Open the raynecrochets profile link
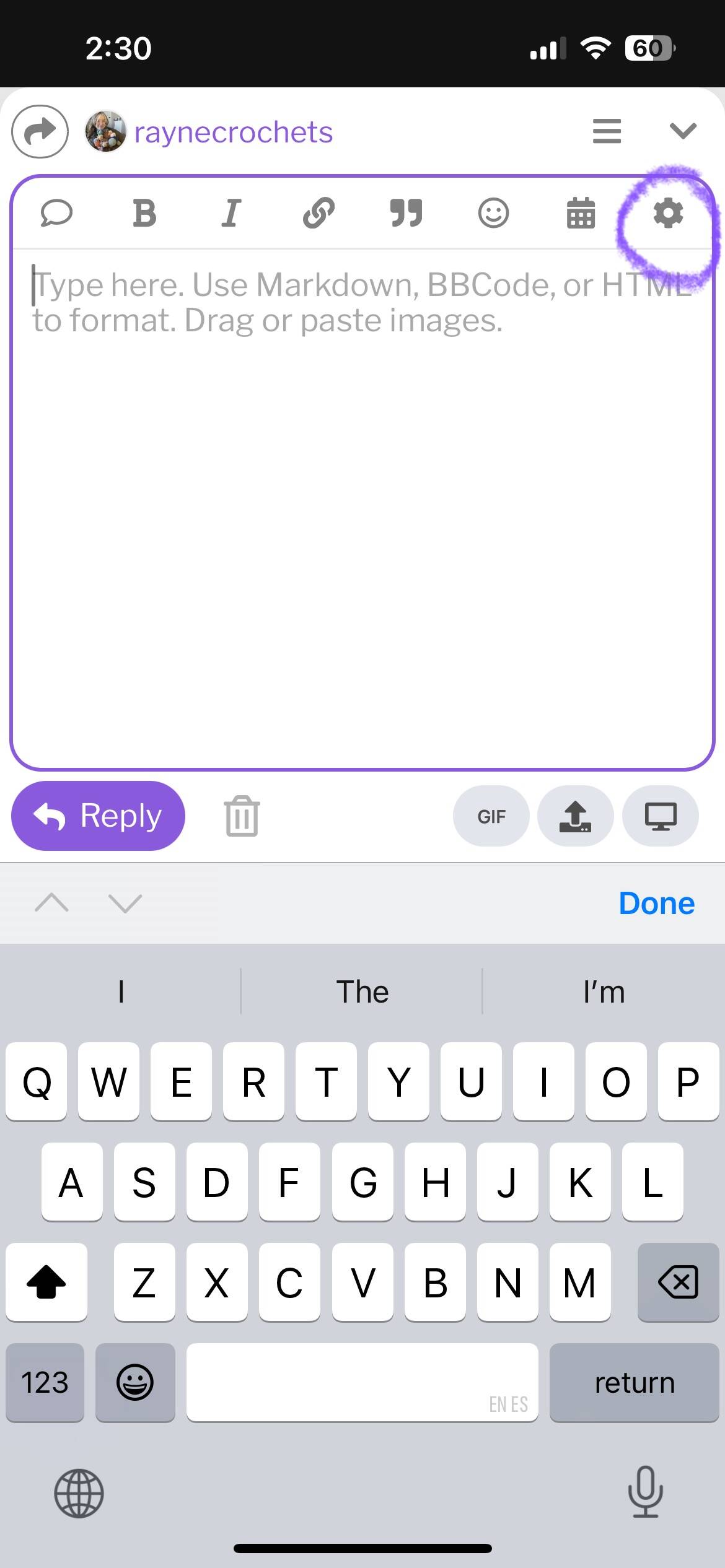Viewport: 725px width, 1568px height. click(233, 133)
